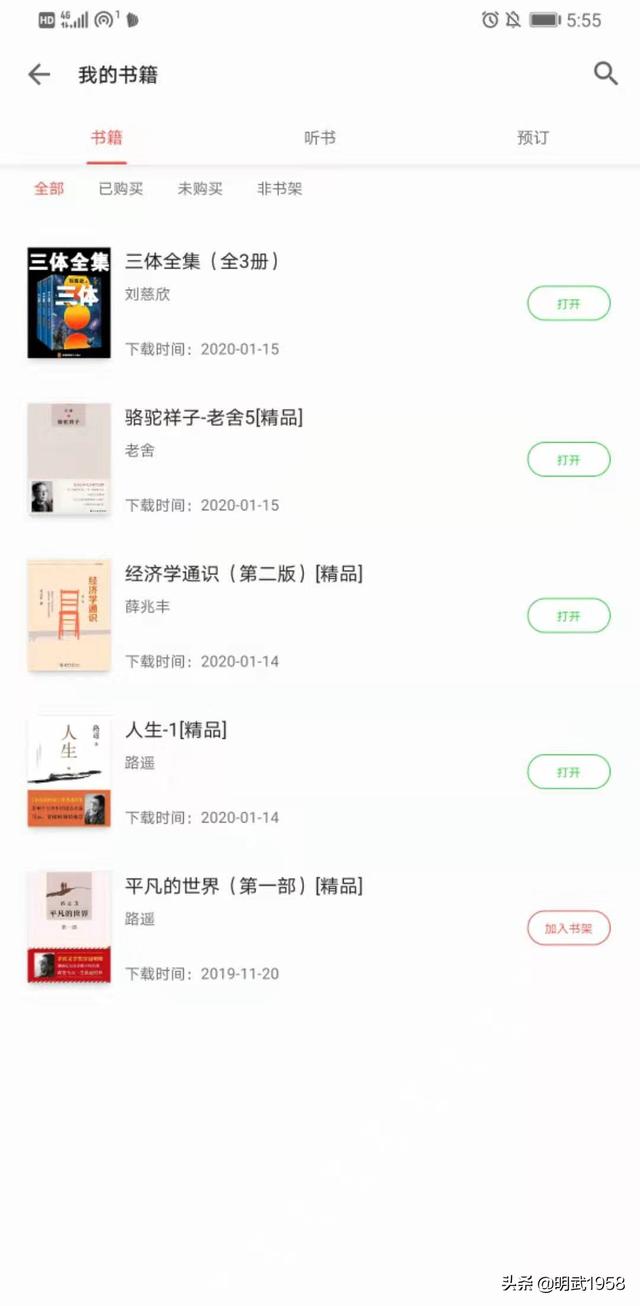Screen dimensions: 640x1306
Task: Select the 书籍 tab
Action: (107, 138)
